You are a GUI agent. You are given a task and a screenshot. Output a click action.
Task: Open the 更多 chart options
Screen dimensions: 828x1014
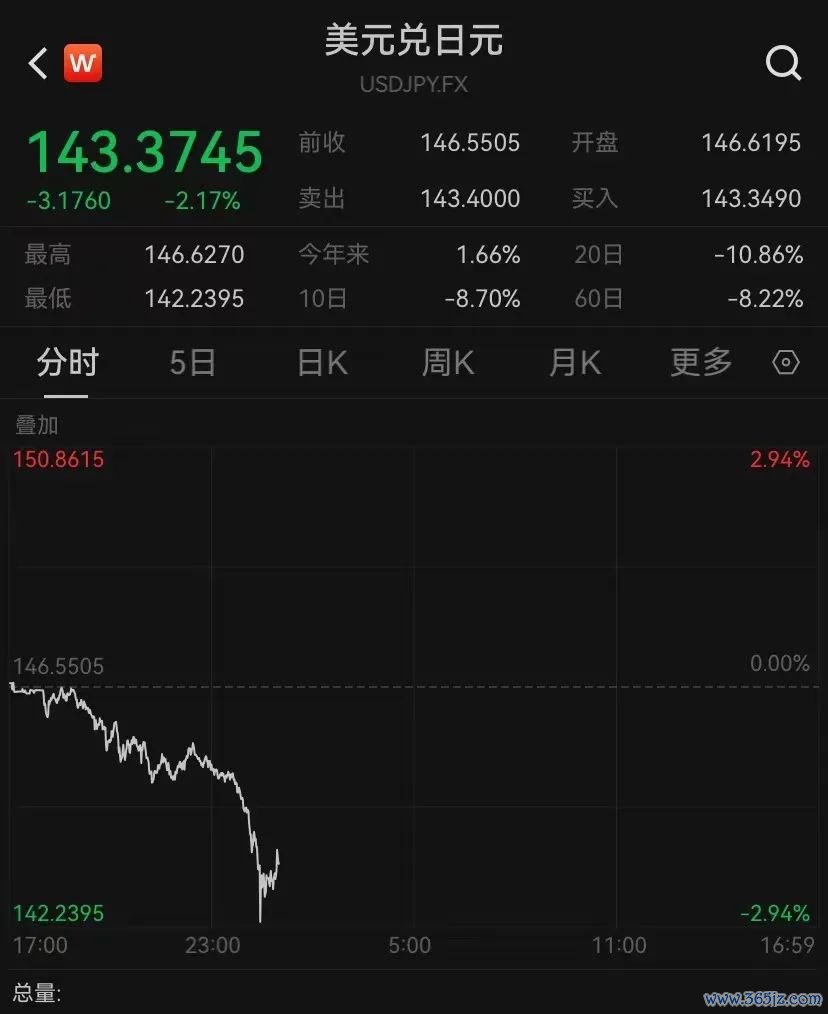(x=701, y=362)
